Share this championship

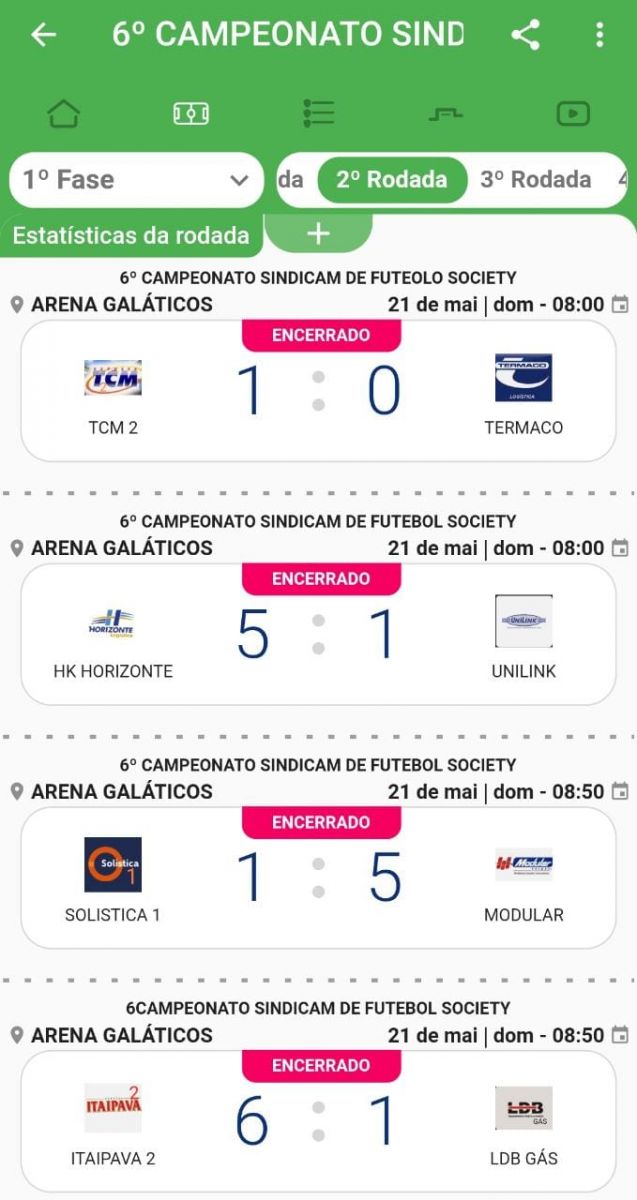[x=525, y=35]
